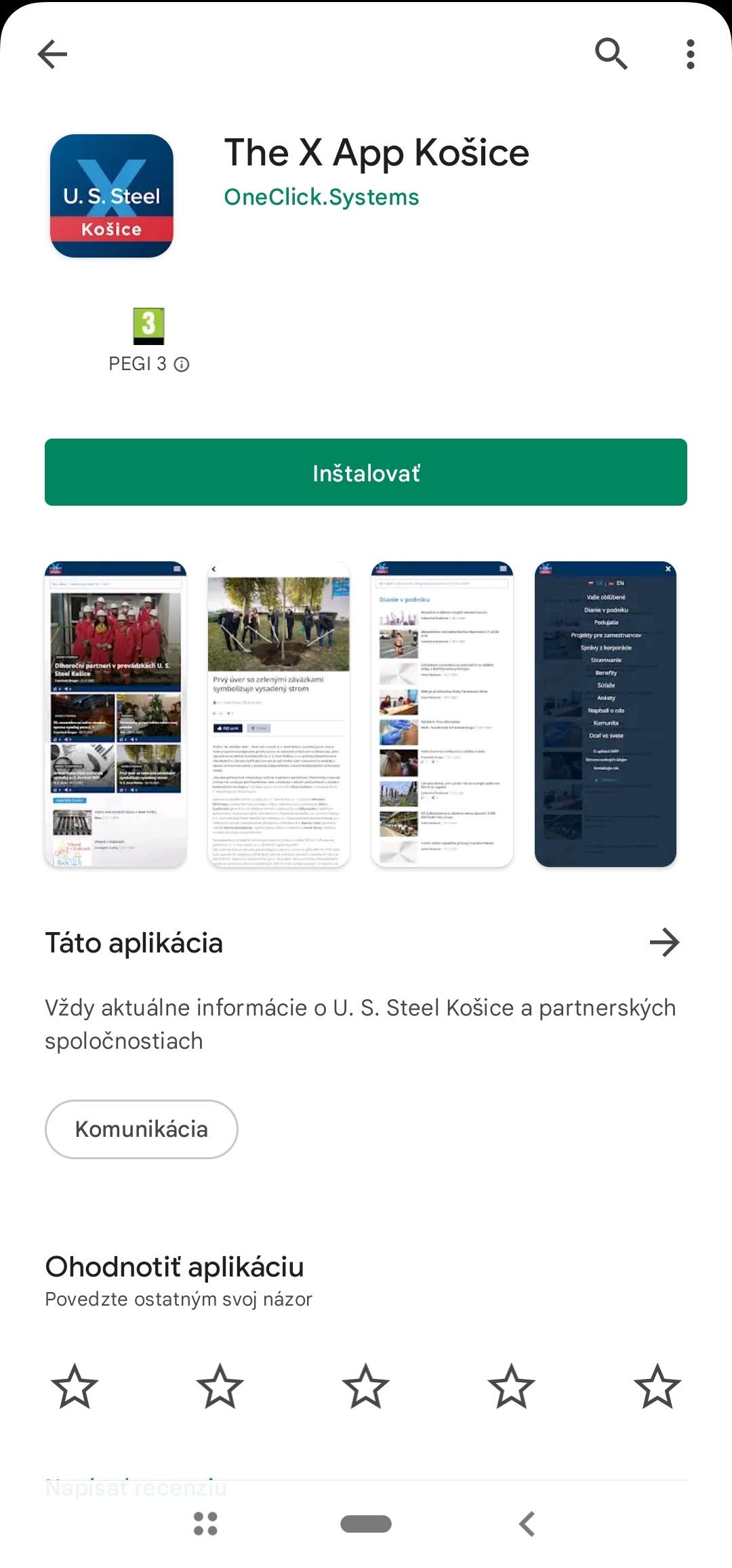Open the overflow menu
The width and height of the screenshot is (732, 1568).
pos(690,54)
